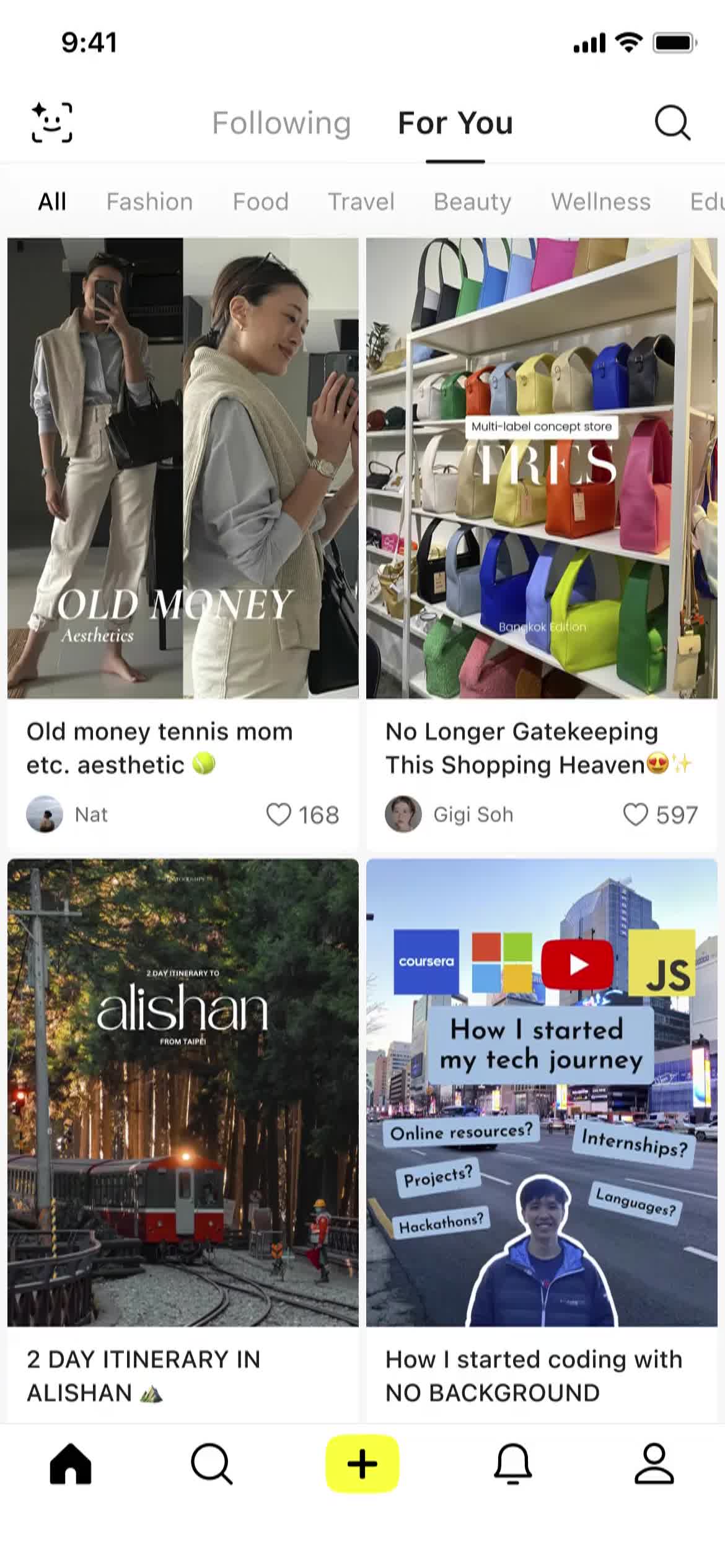The height and width of the screenshot is (1568, 725).
Task: Switch to the Wellness category
Action: (600, 202)
